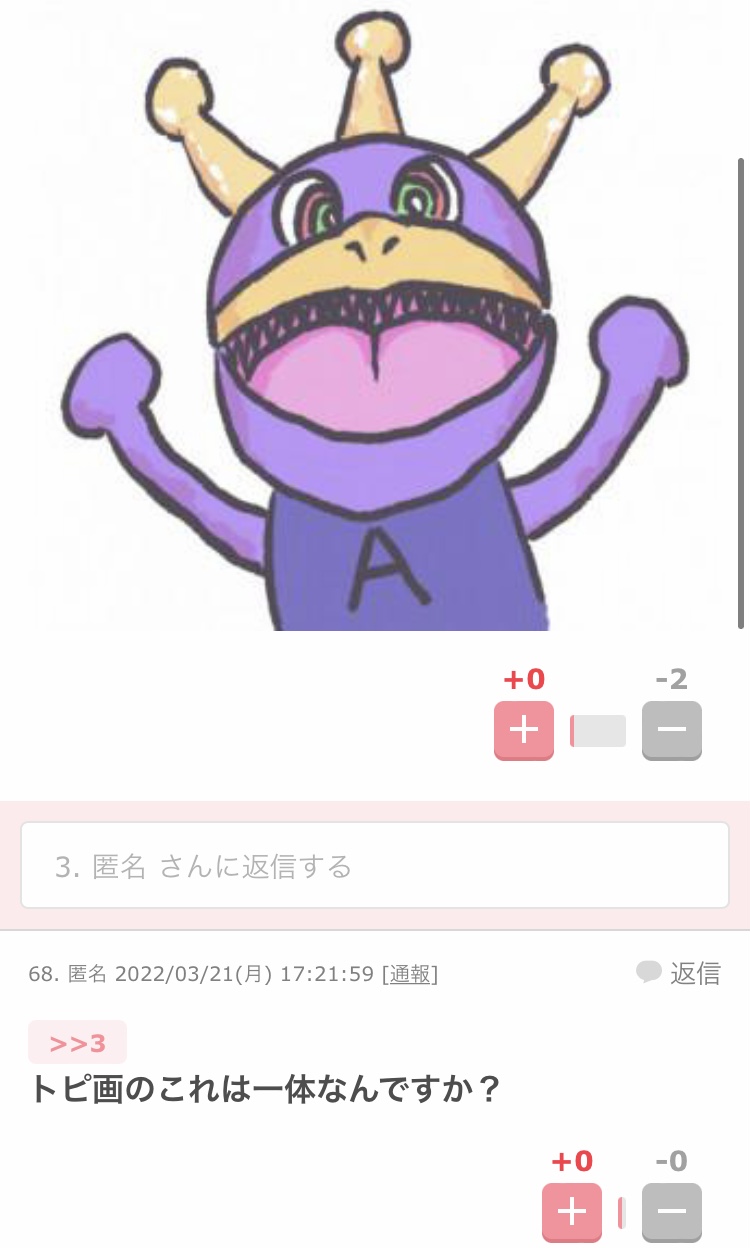Reply to comment 68 with 返信
Viewport: 750px width, 1248px height.
[679, 973]
